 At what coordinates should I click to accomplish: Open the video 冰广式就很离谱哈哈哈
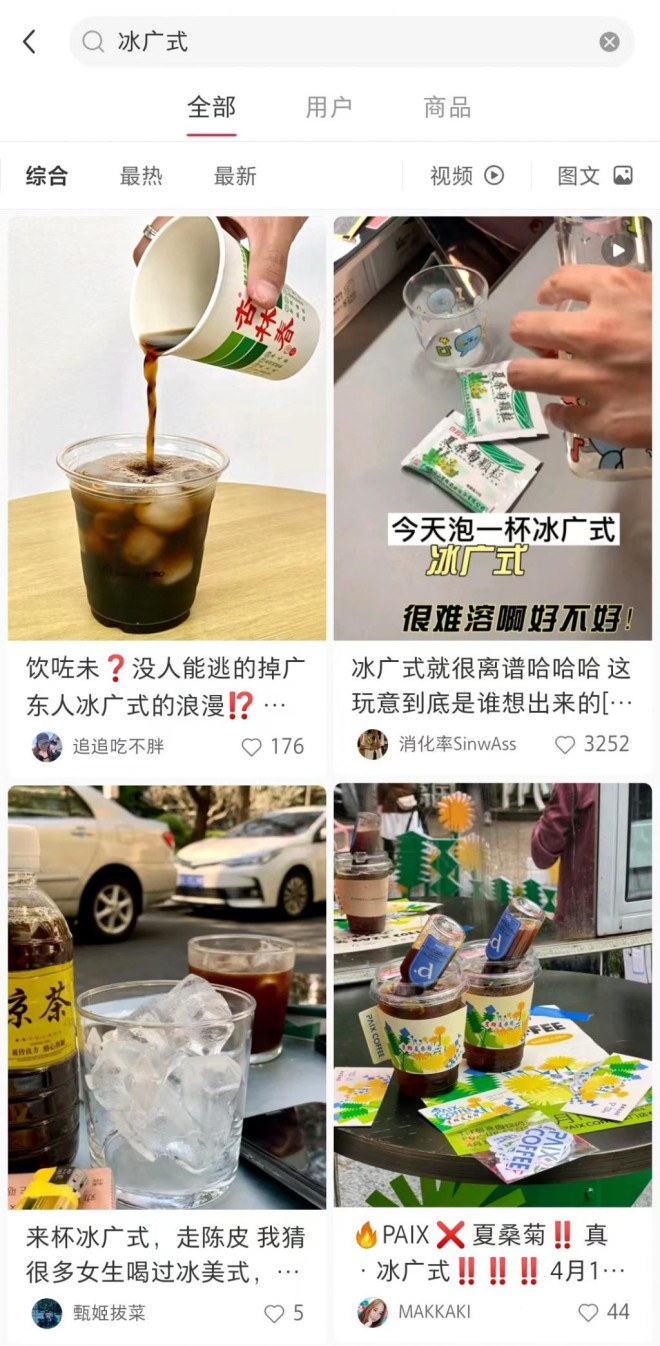pyautogui.click(x=492, y=428)
